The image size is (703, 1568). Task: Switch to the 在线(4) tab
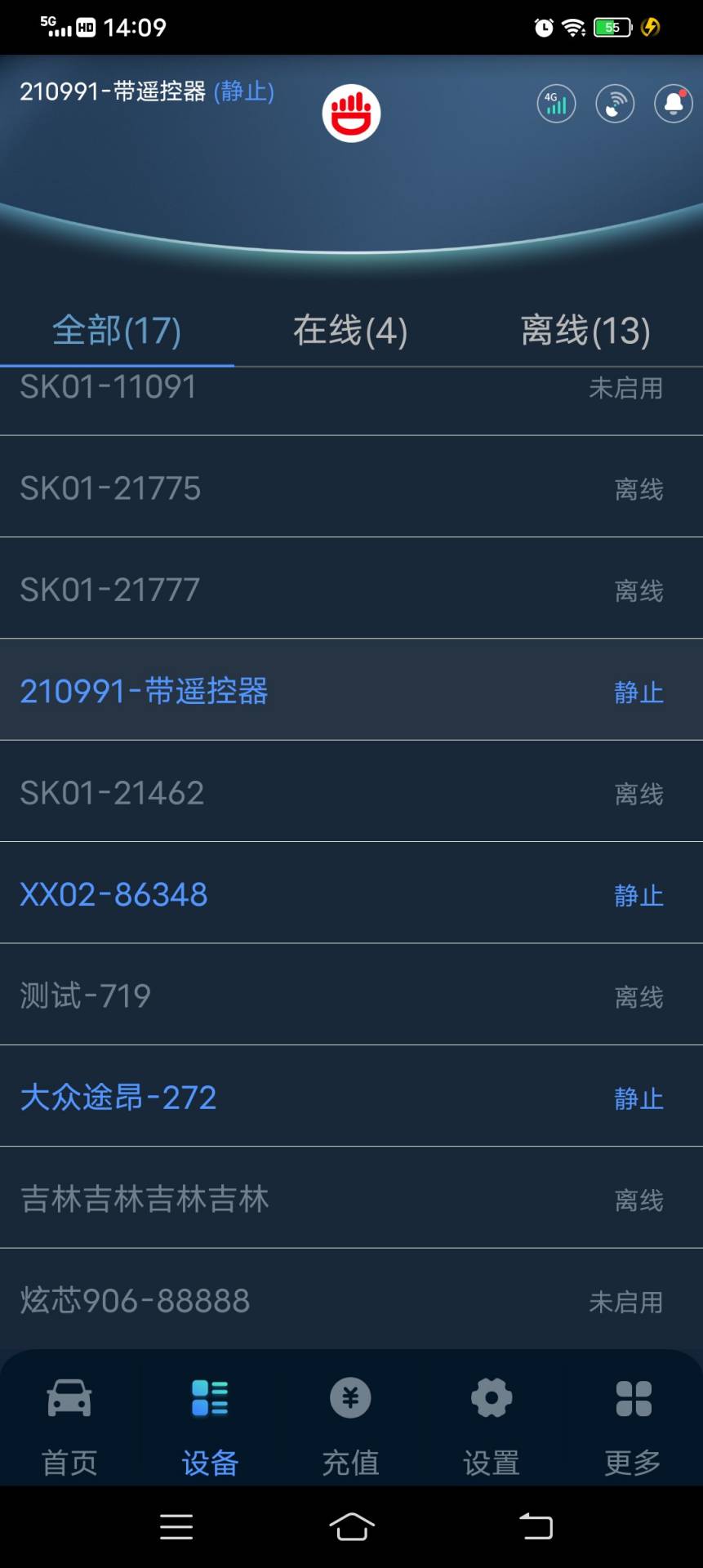pyautogui.click(x=350, y=331)
